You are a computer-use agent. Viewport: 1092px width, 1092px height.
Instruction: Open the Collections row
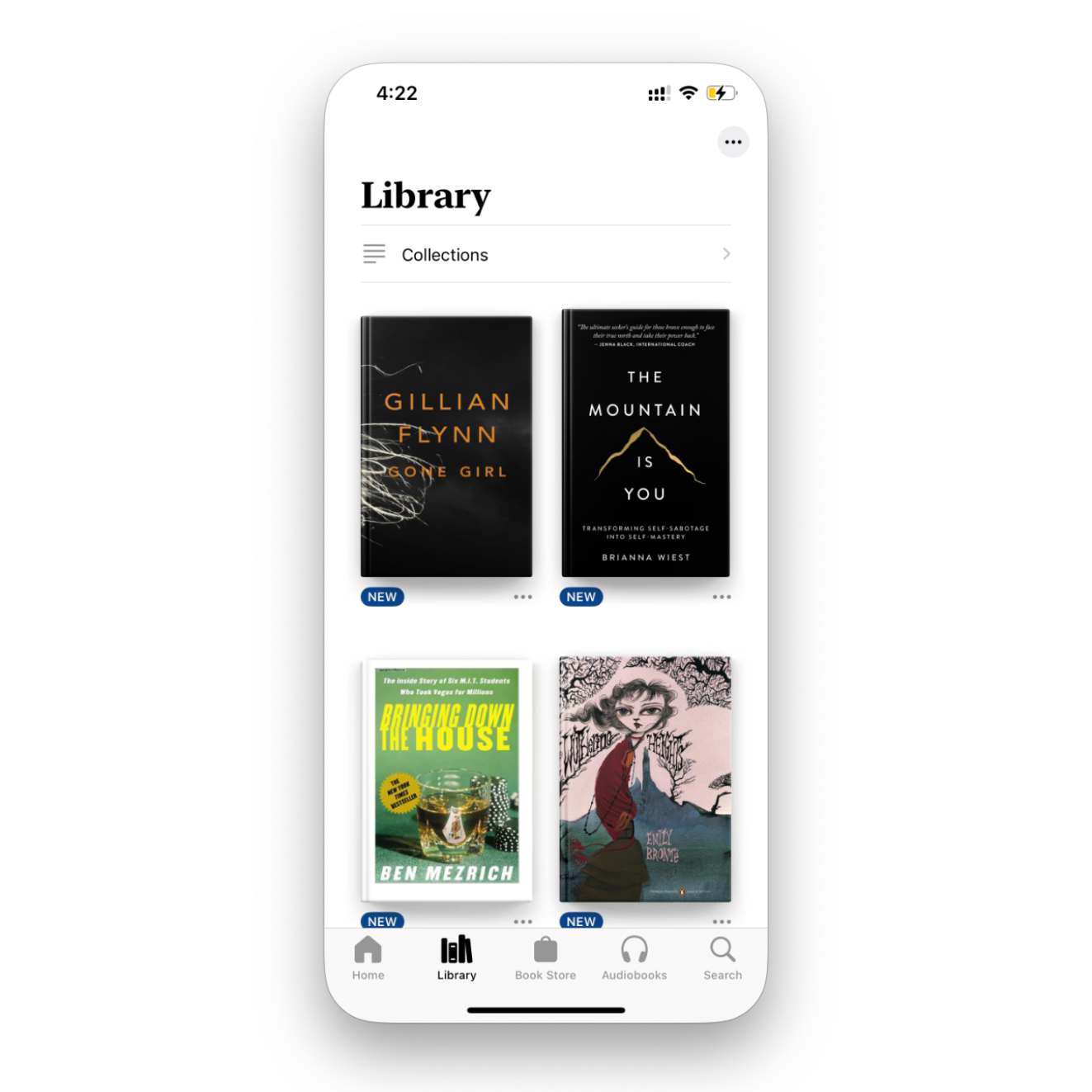[546, 254]
